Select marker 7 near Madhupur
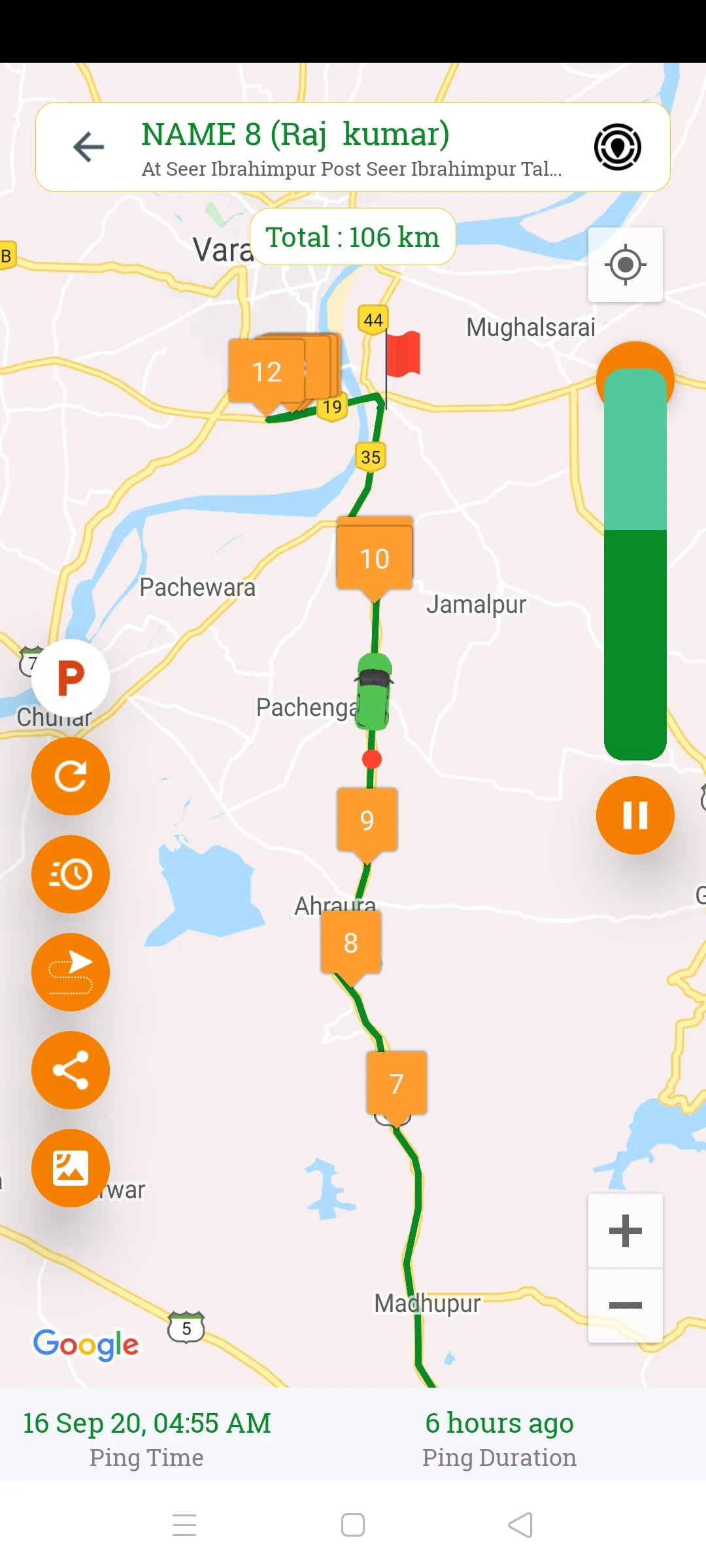 pyautogui.click(x=396, y=1084)
